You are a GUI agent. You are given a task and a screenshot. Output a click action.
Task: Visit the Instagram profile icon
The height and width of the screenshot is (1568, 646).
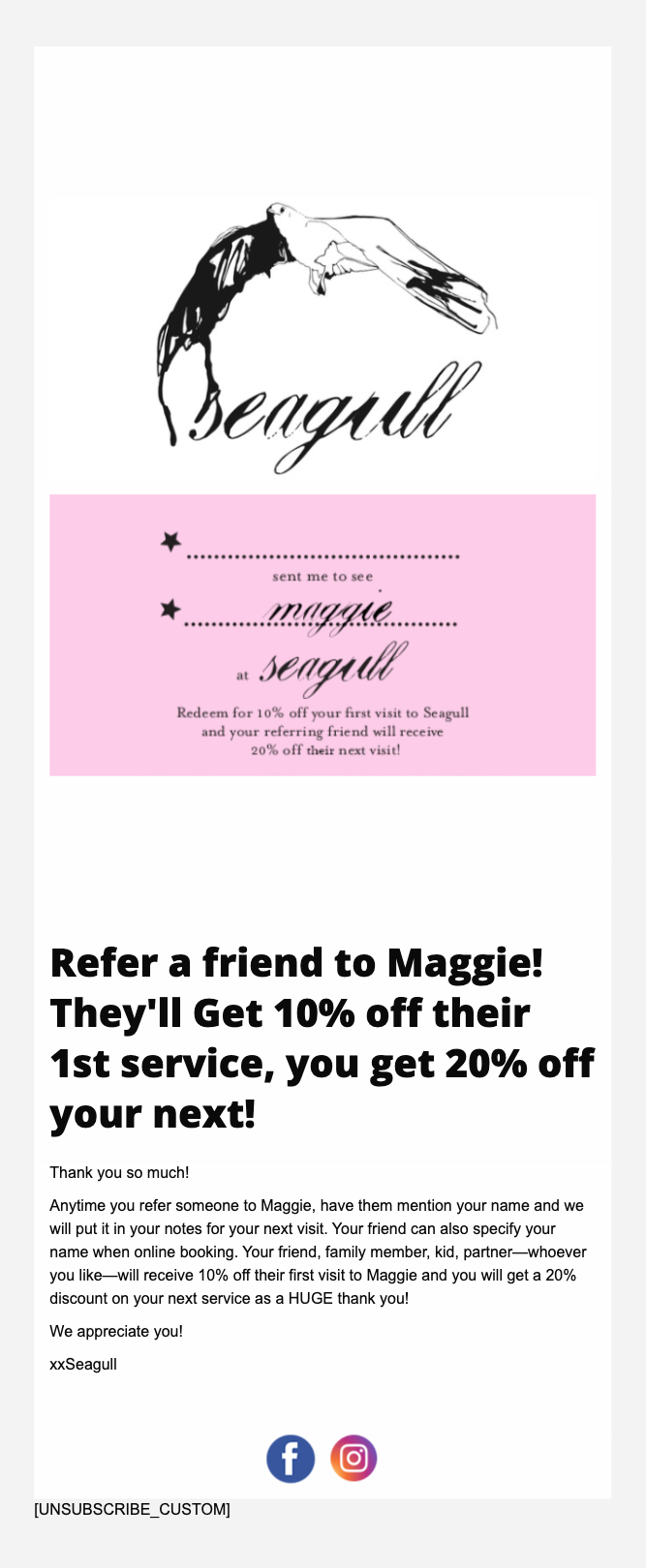(x=354, y=1459)
